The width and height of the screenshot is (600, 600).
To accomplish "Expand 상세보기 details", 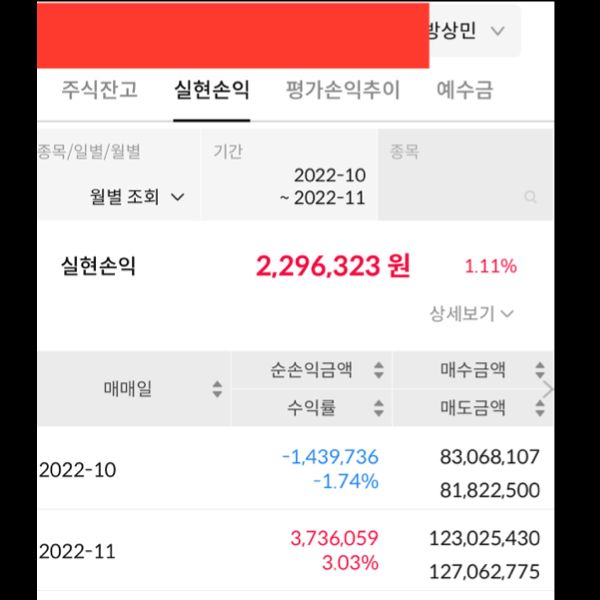I will pyautogui.click(x=471, y=314).
